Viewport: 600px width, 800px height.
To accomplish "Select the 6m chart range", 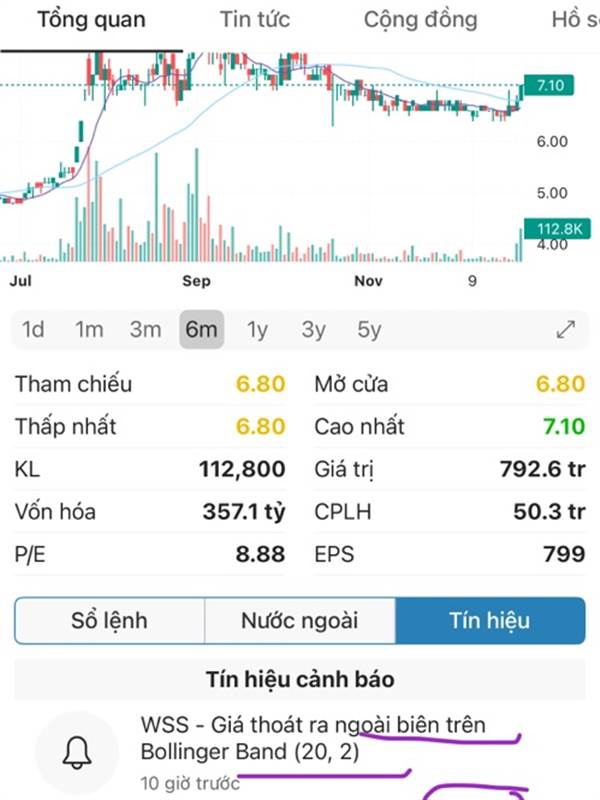I will 201,330.
